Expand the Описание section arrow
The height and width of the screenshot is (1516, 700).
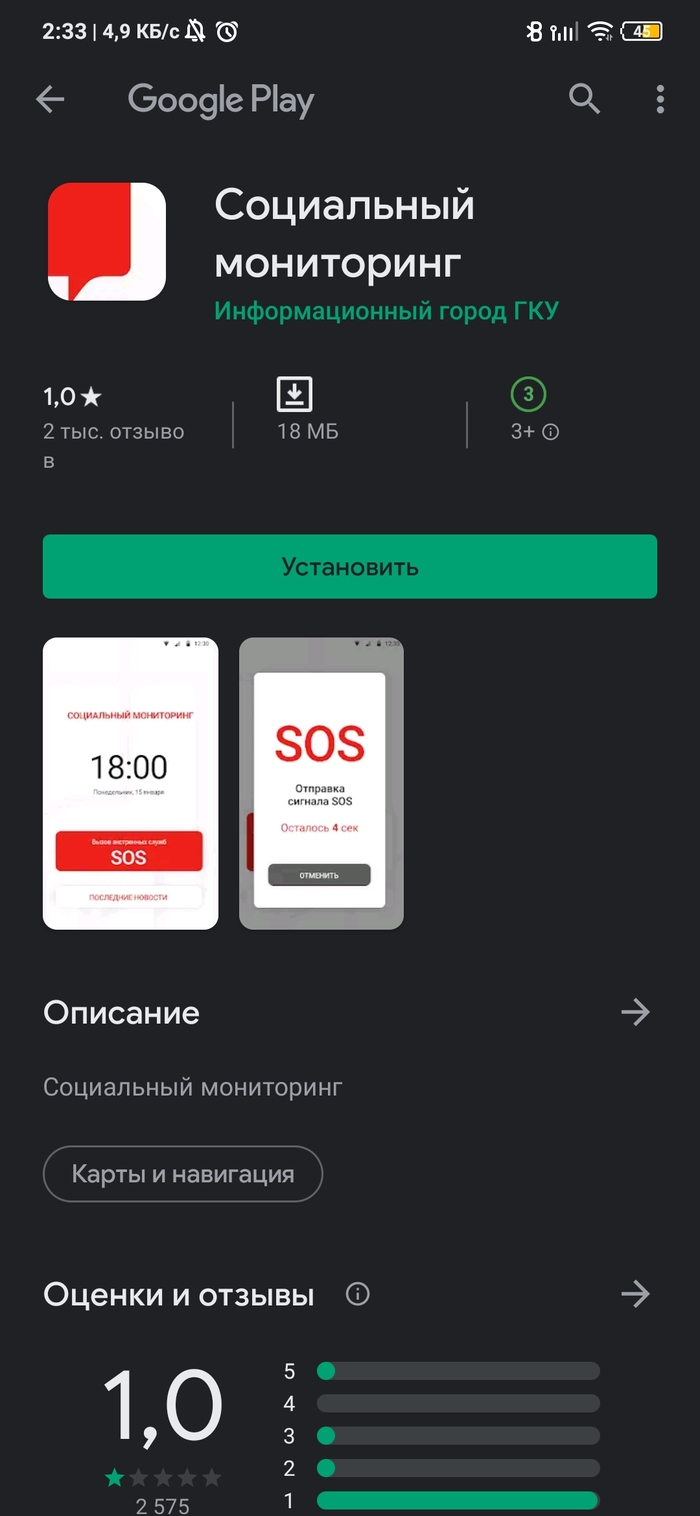(x=635, y=1013)
